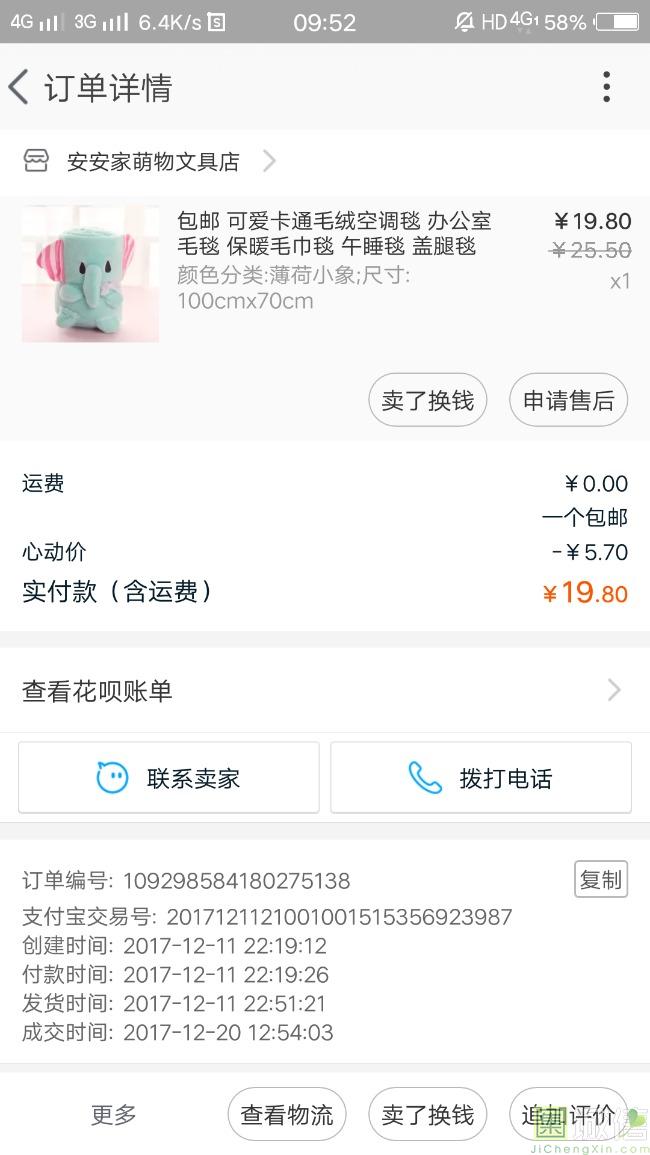The height and width of the screenshot is (1155, 650).
Task: Tap 卖了换钱 beside 查看物流
Action: (x=428, y=1114)
